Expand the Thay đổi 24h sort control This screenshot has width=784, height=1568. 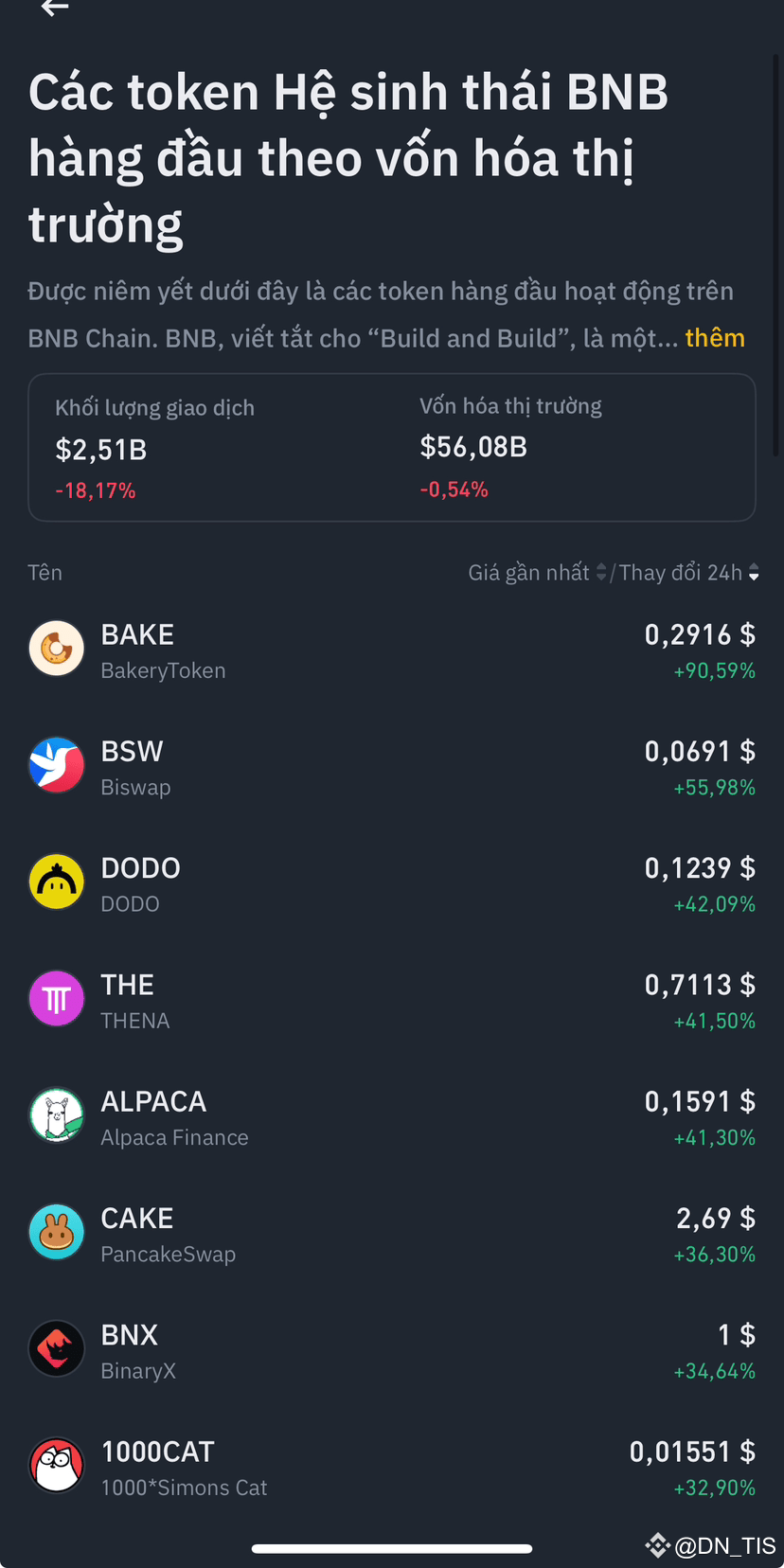tap(754, 572)
